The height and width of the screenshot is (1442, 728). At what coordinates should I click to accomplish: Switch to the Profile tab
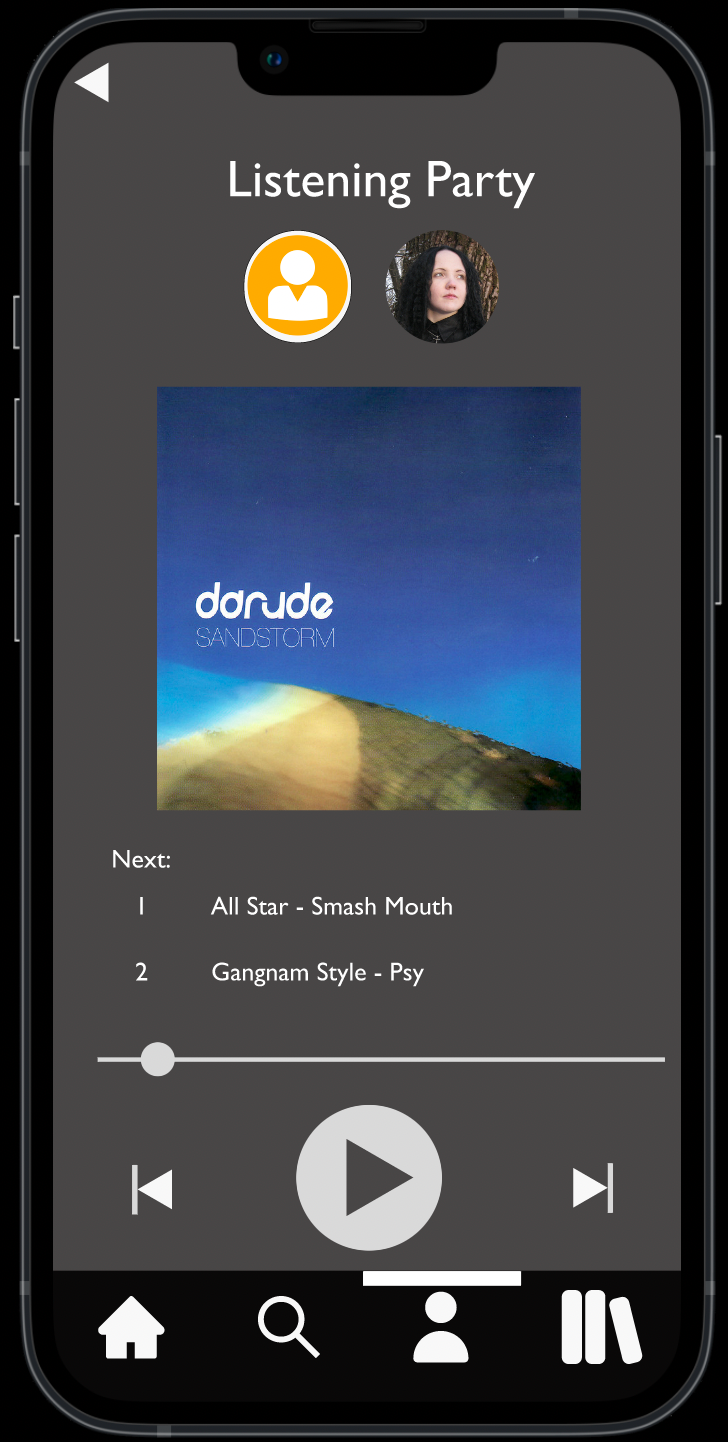click(441, 1327)
